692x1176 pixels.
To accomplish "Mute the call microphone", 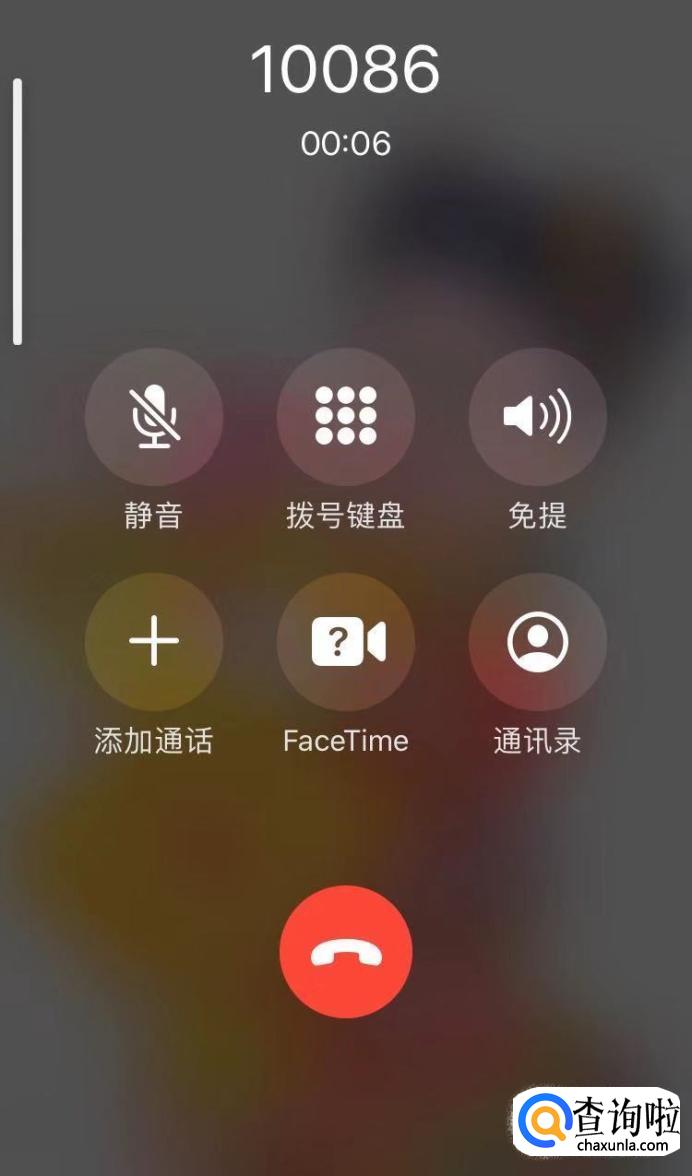I will point(154,416).
